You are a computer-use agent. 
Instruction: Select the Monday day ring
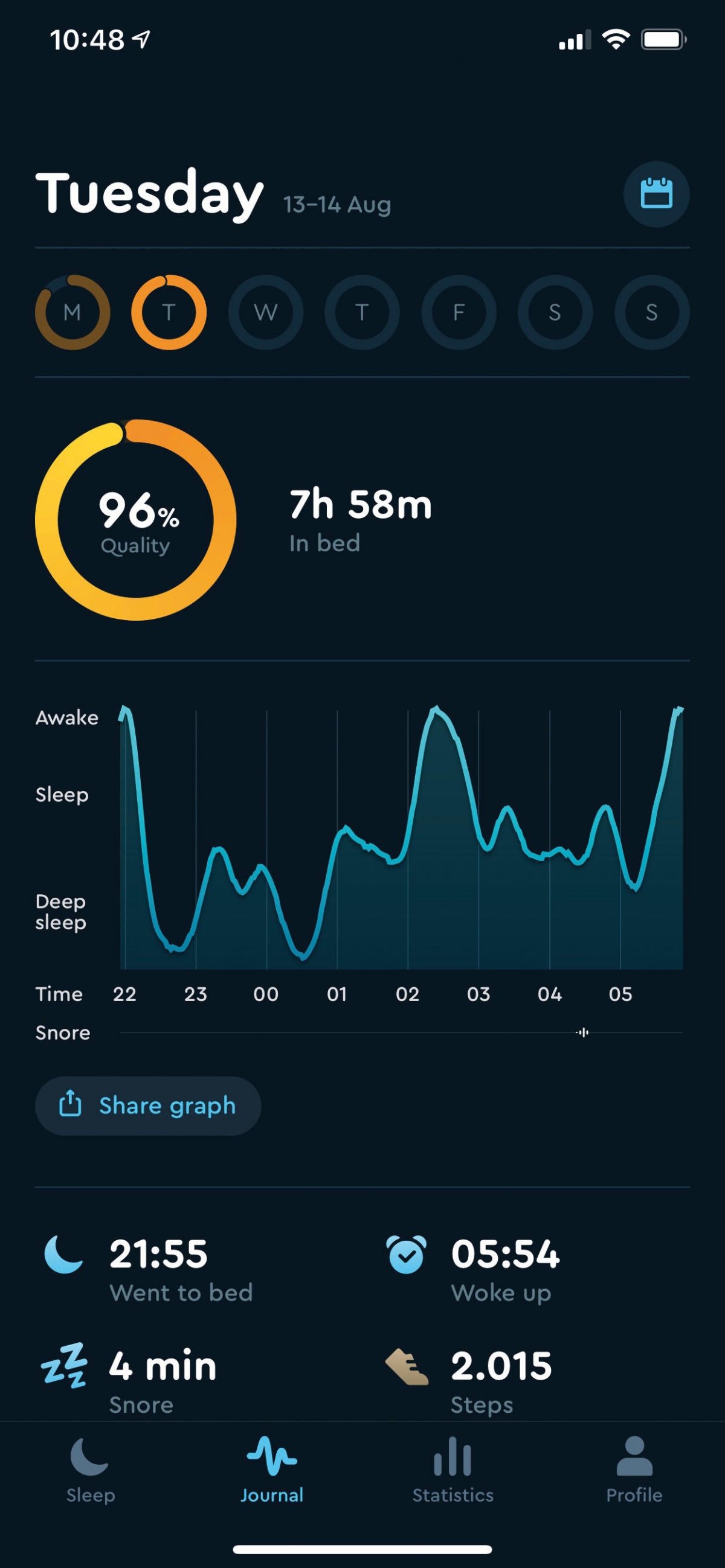tap(72, 312)
